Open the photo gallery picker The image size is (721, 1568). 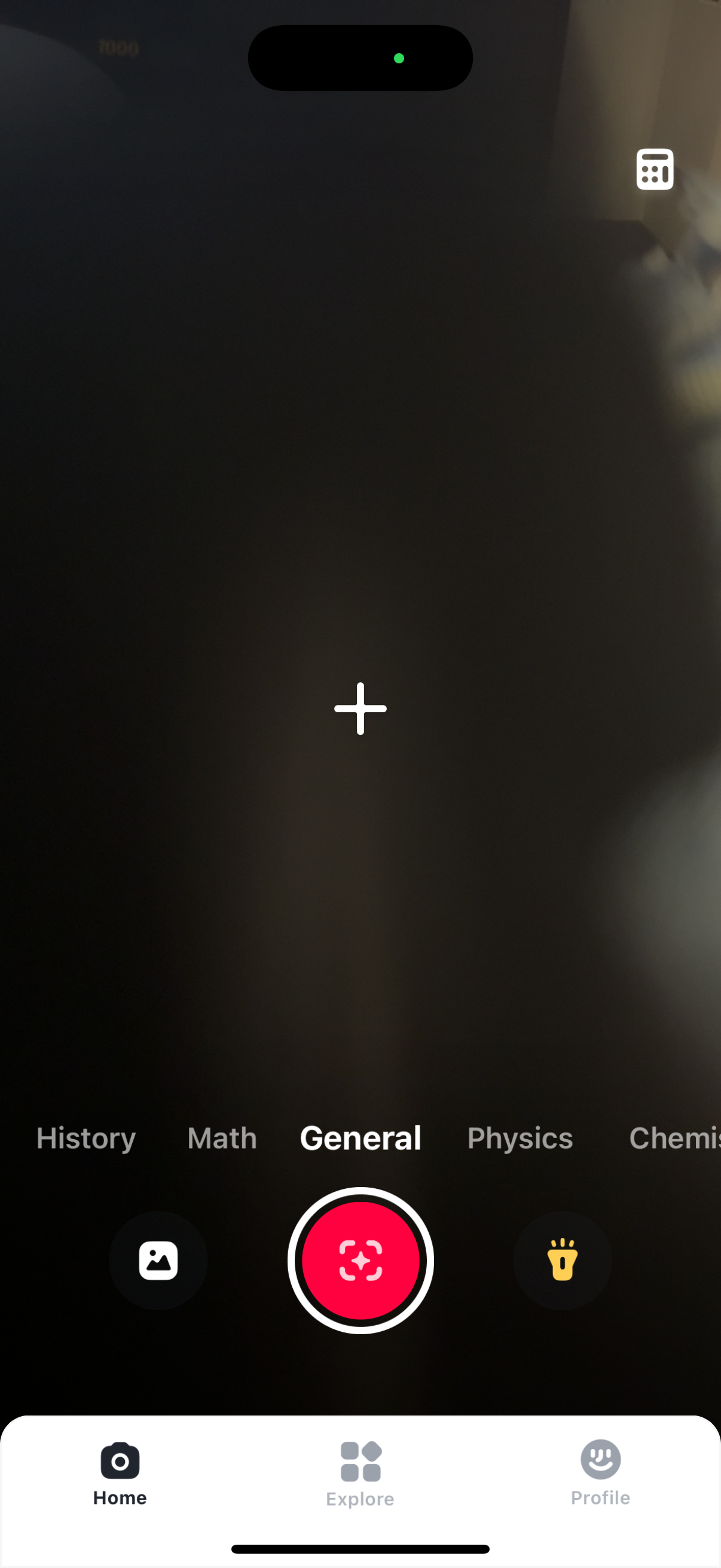point(159,1259)
